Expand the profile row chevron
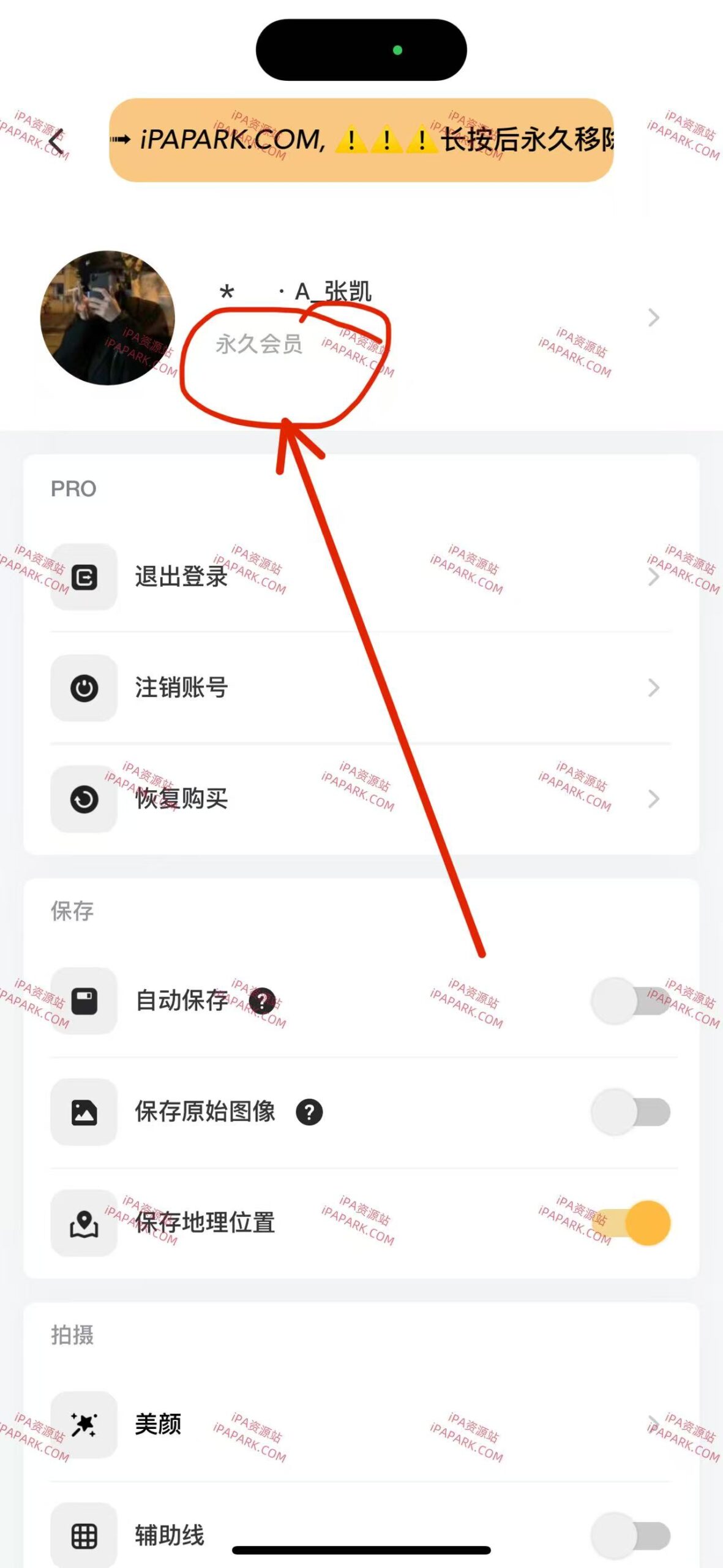This screenshot has width=723, height=1568. [654, 318]
